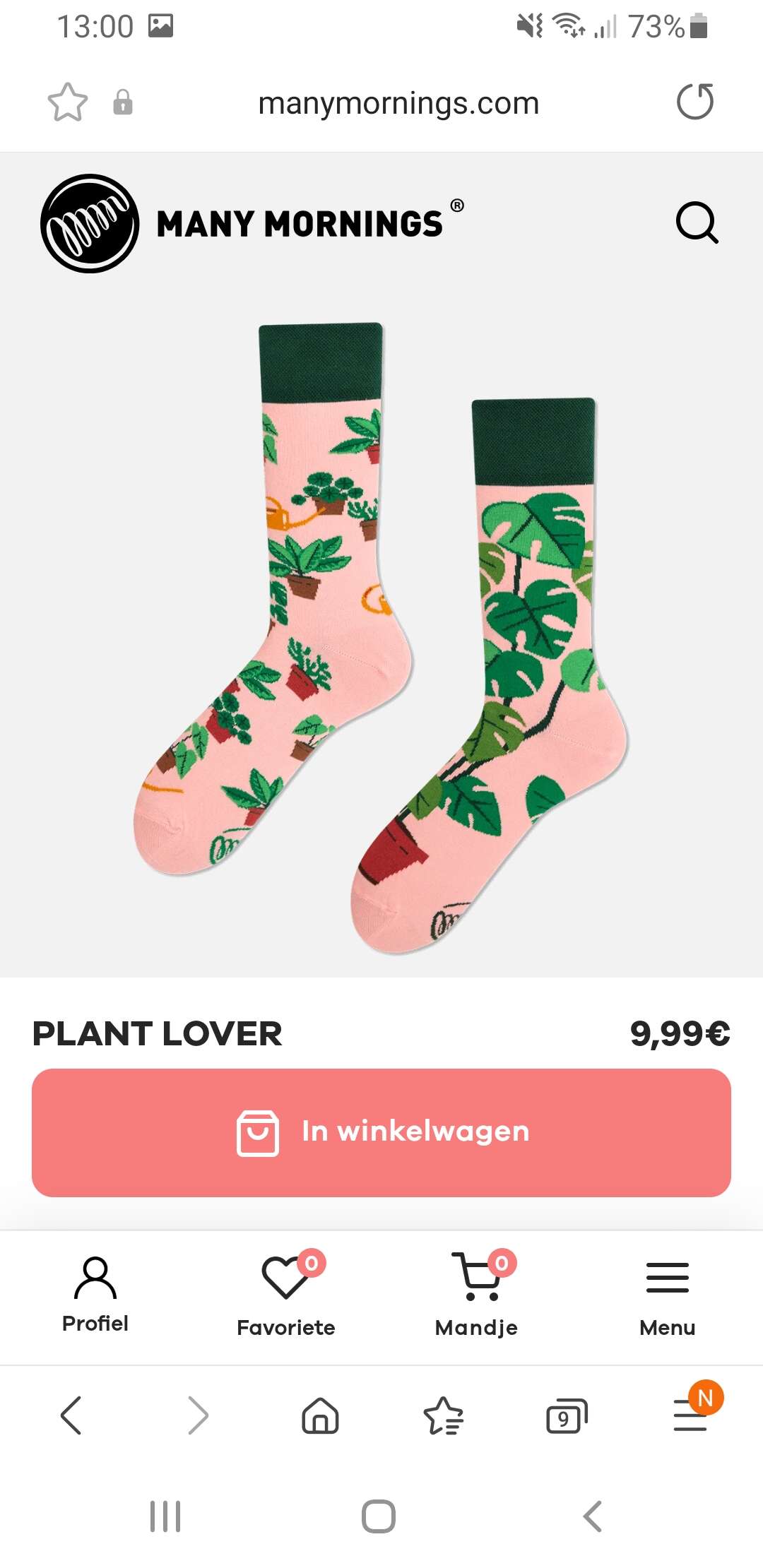
Task: Open the browser home page
Action: tap(320, 1415)
